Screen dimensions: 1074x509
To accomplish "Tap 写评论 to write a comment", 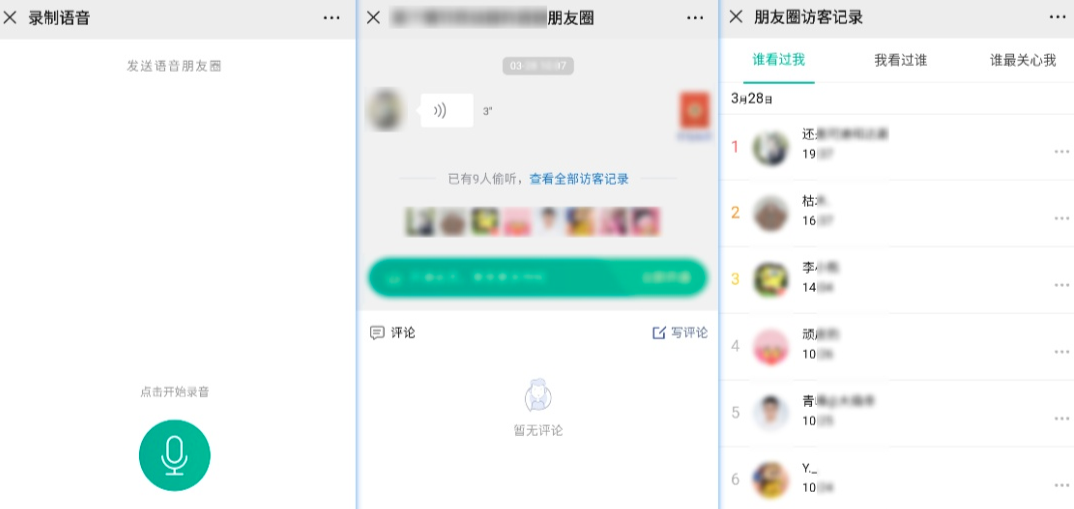I will [x=680, y=333].
